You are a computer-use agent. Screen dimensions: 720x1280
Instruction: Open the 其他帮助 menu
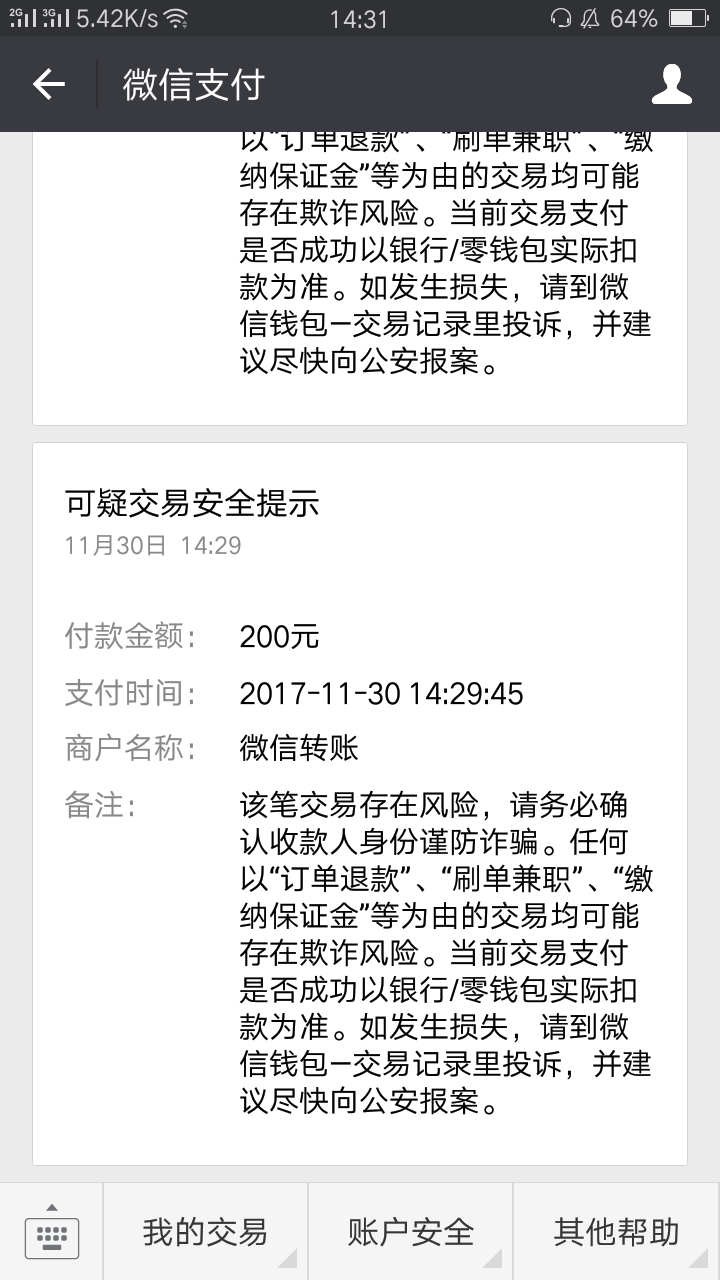(616, 1233)
